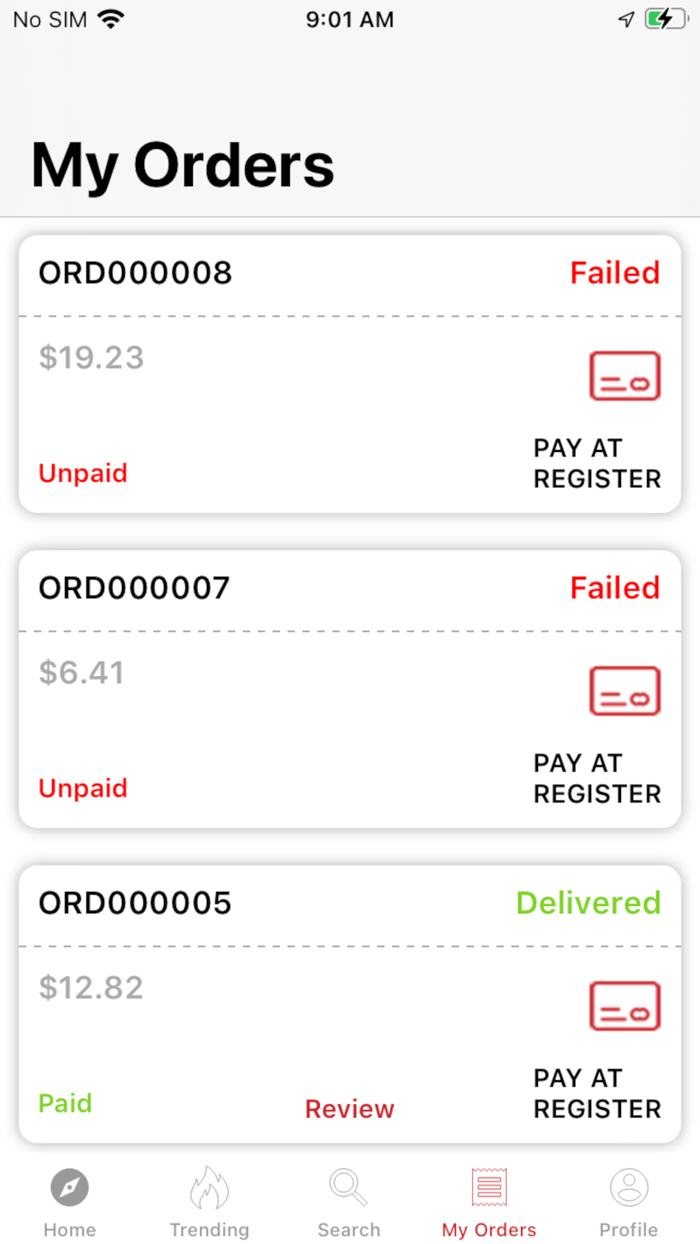Screen dimensions: 700x1244
Task: Go to the Search tab
Action: (x=349, y=1202)
